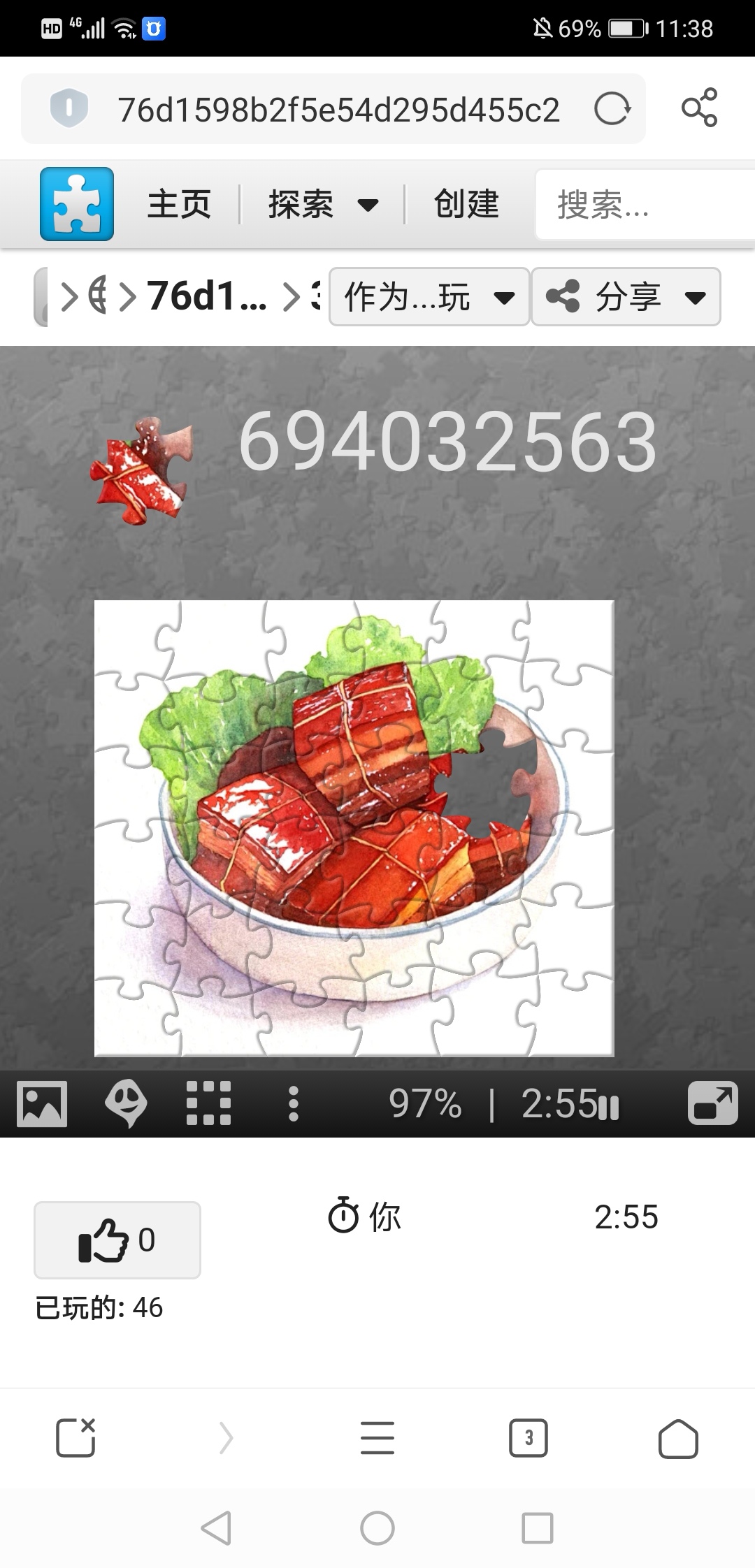Open the browser menu
Viewport: 755px width, 1568px height.
[x=377, y=1438]
